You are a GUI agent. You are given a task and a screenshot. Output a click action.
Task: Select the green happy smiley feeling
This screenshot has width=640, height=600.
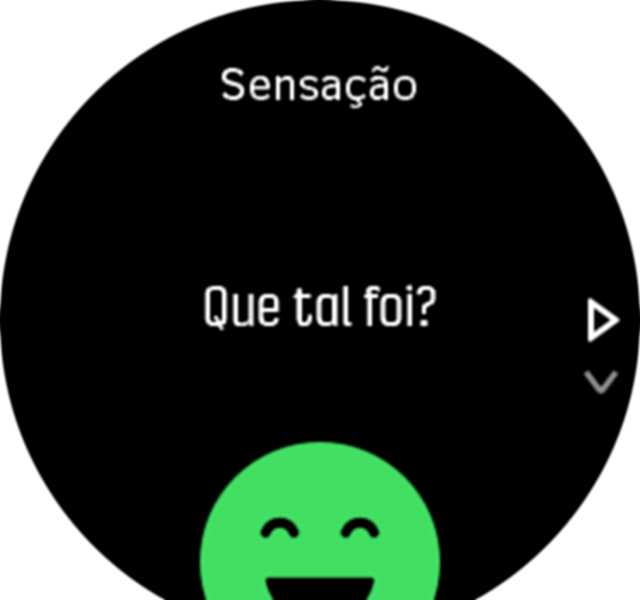point(320,530)
